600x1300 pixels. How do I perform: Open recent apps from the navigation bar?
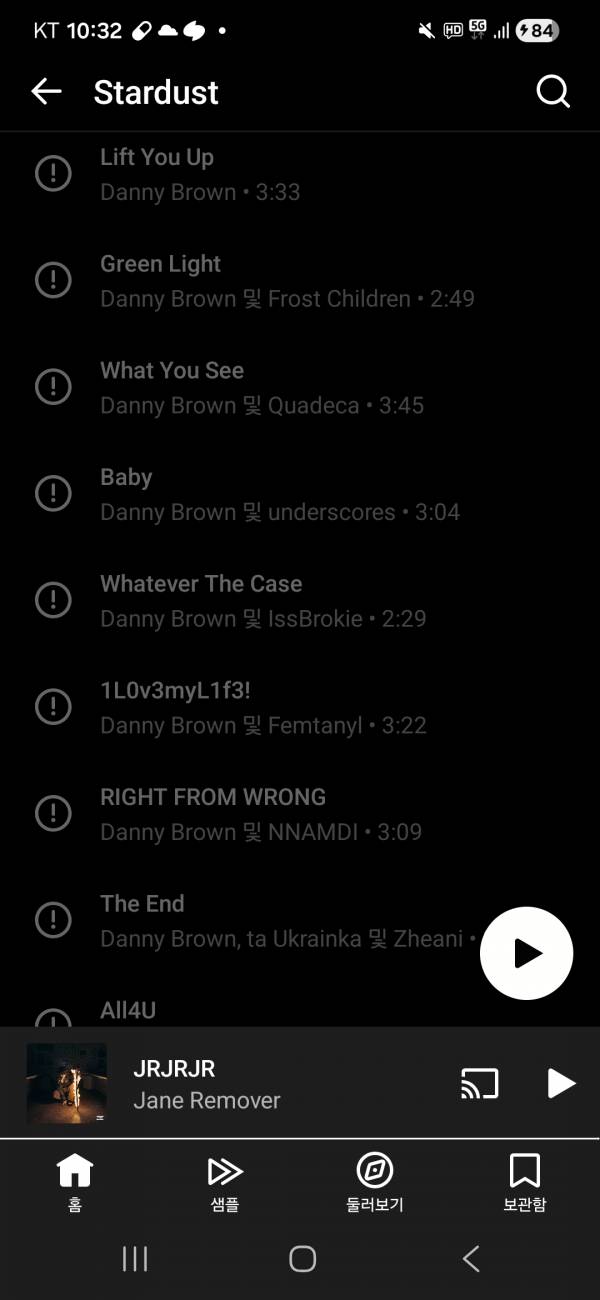point(134,1258)
